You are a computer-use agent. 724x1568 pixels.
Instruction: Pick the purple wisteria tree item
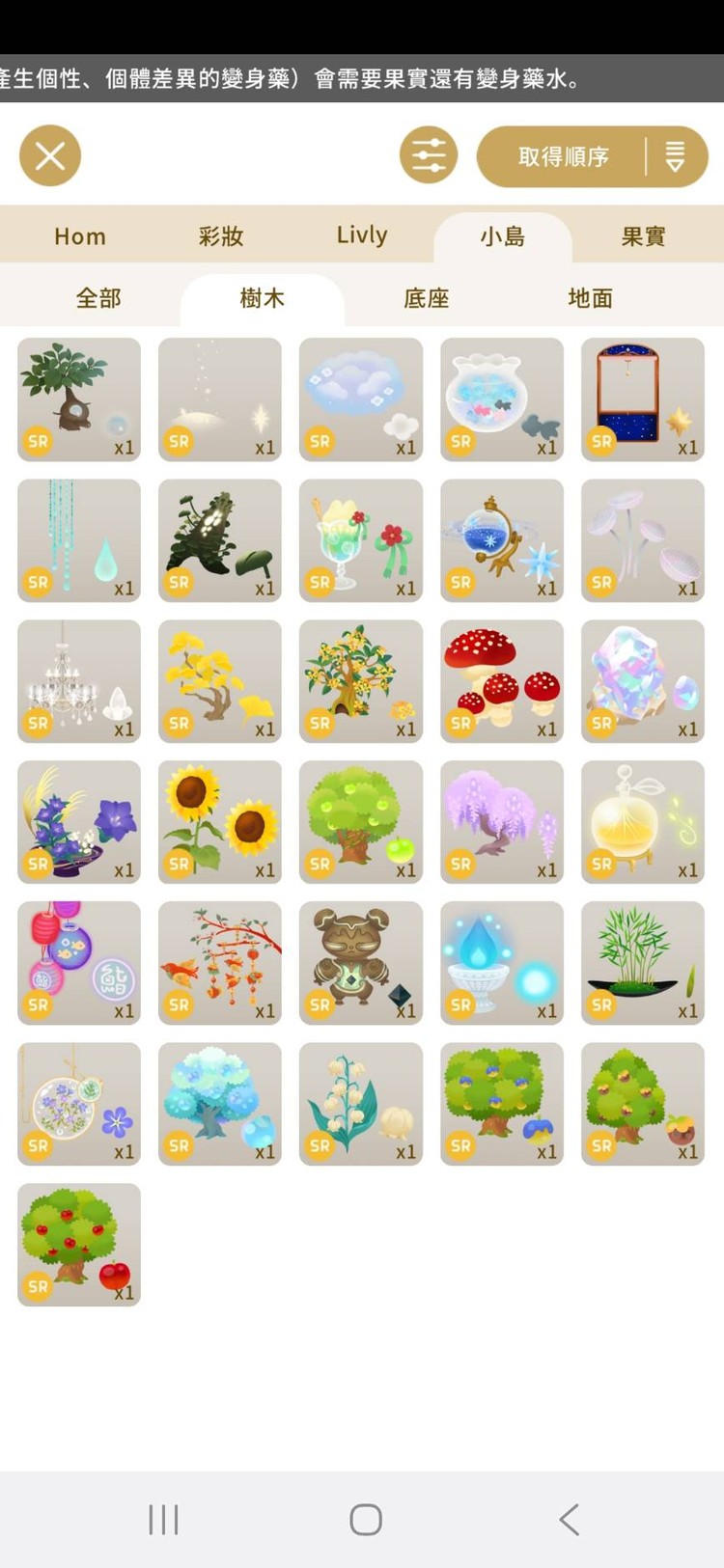[502, 821]
